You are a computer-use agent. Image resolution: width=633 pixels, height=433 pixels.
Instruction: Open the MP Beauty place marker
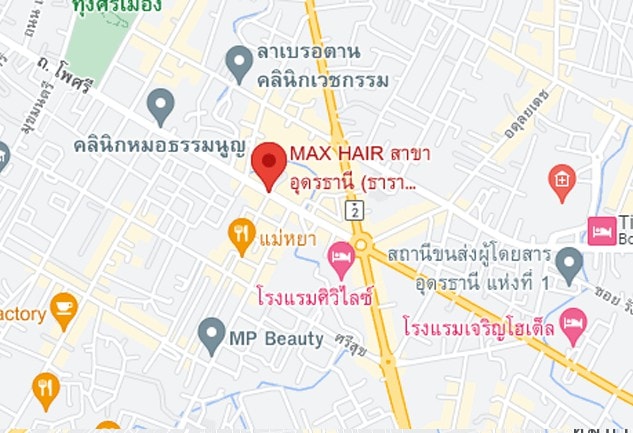[210, 336]
